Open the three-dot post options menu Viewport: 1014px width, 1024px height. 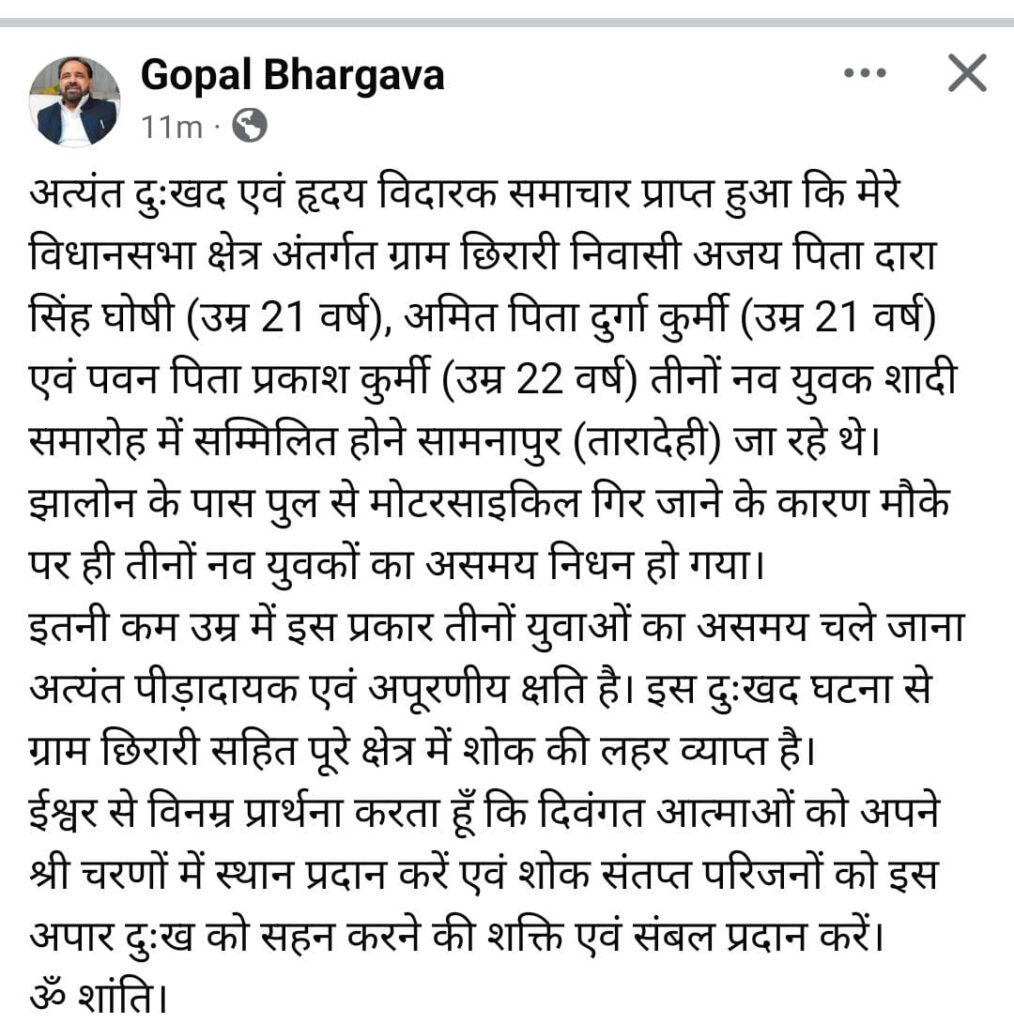pos(866,74)
